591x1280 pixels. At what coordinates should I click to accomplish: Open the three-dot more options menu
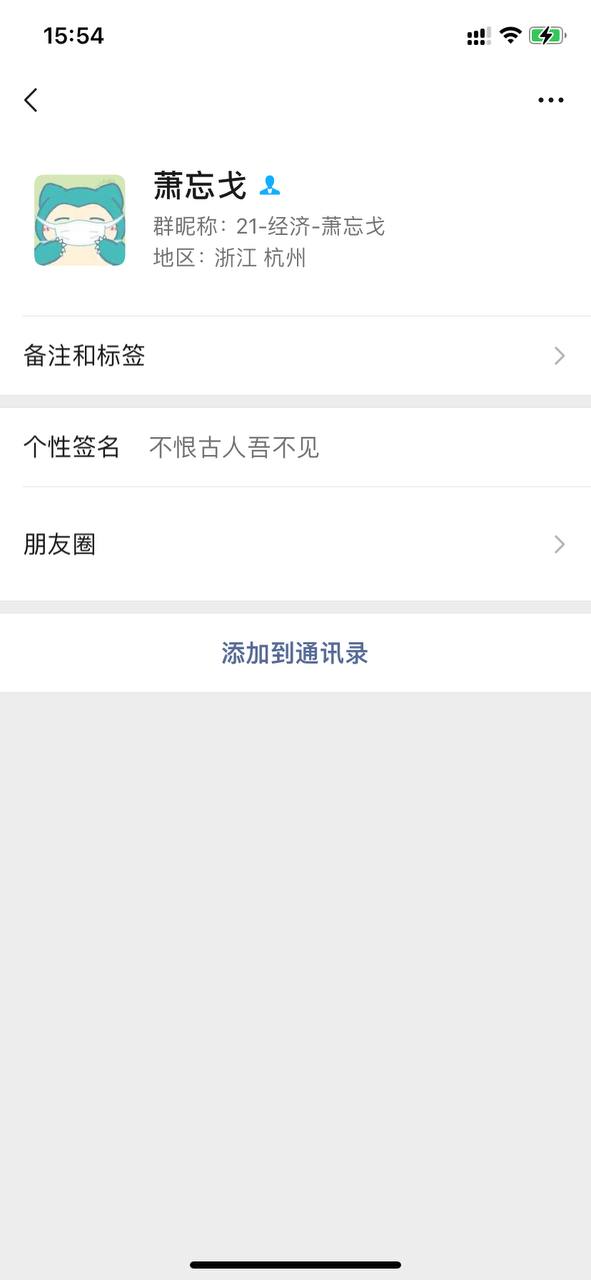pyautogui.click(x=551, y=100)
